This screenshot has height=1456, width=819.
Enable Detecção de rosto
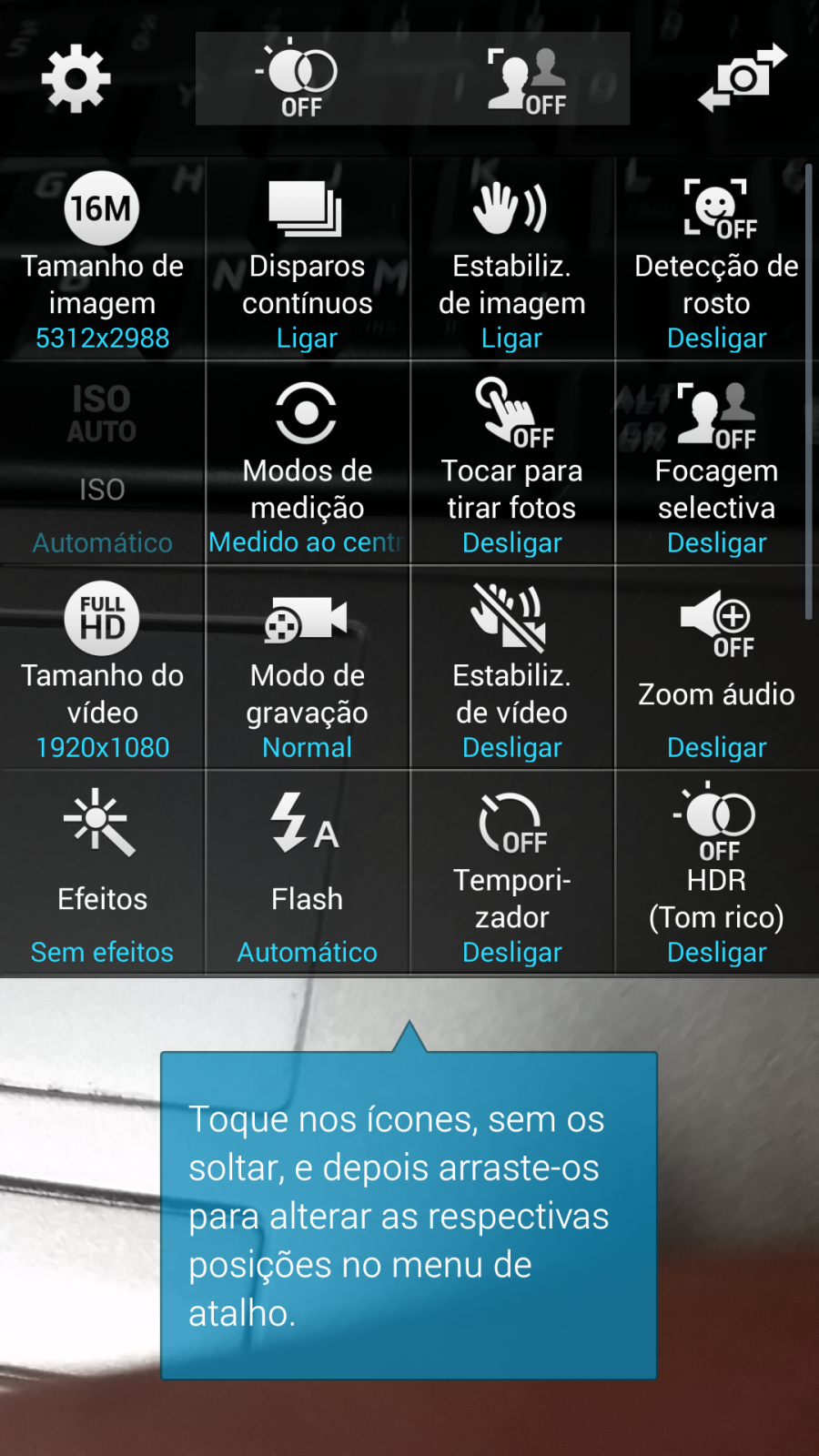click(x=716, y=259)
